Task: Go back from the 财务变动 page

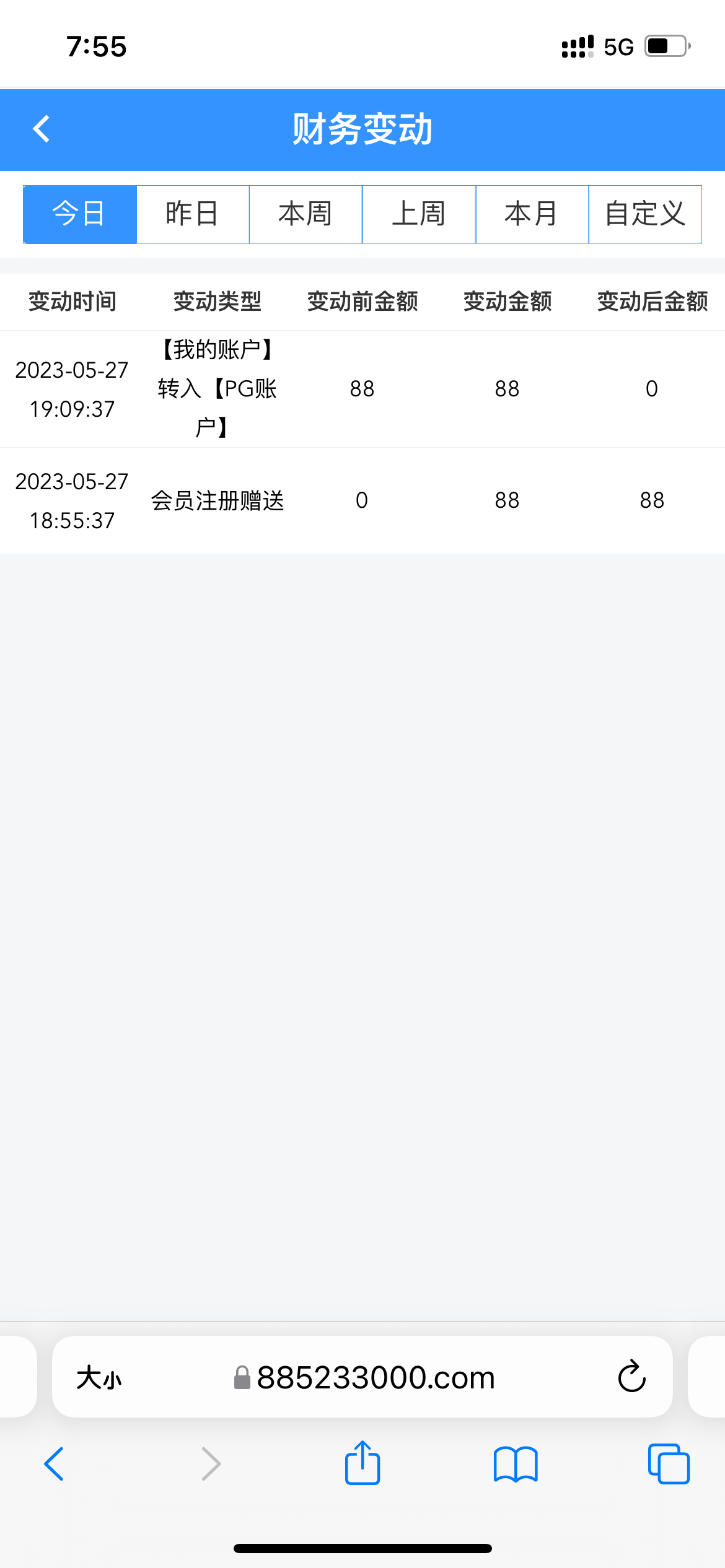Action: point(42,129)
